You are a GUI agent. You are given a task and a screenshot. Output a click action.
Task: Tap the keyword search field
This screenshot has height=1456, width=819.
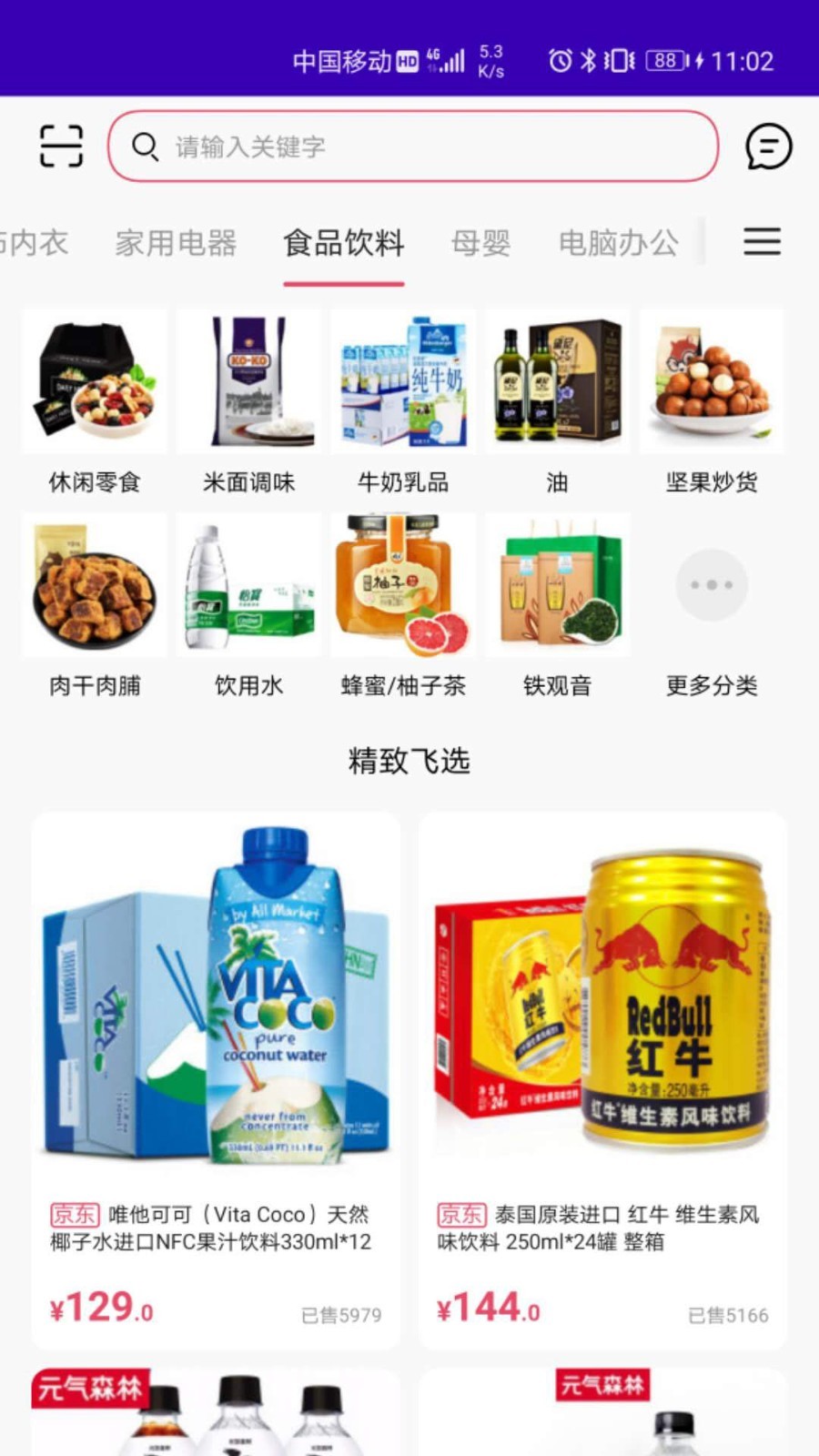[414, 147]
